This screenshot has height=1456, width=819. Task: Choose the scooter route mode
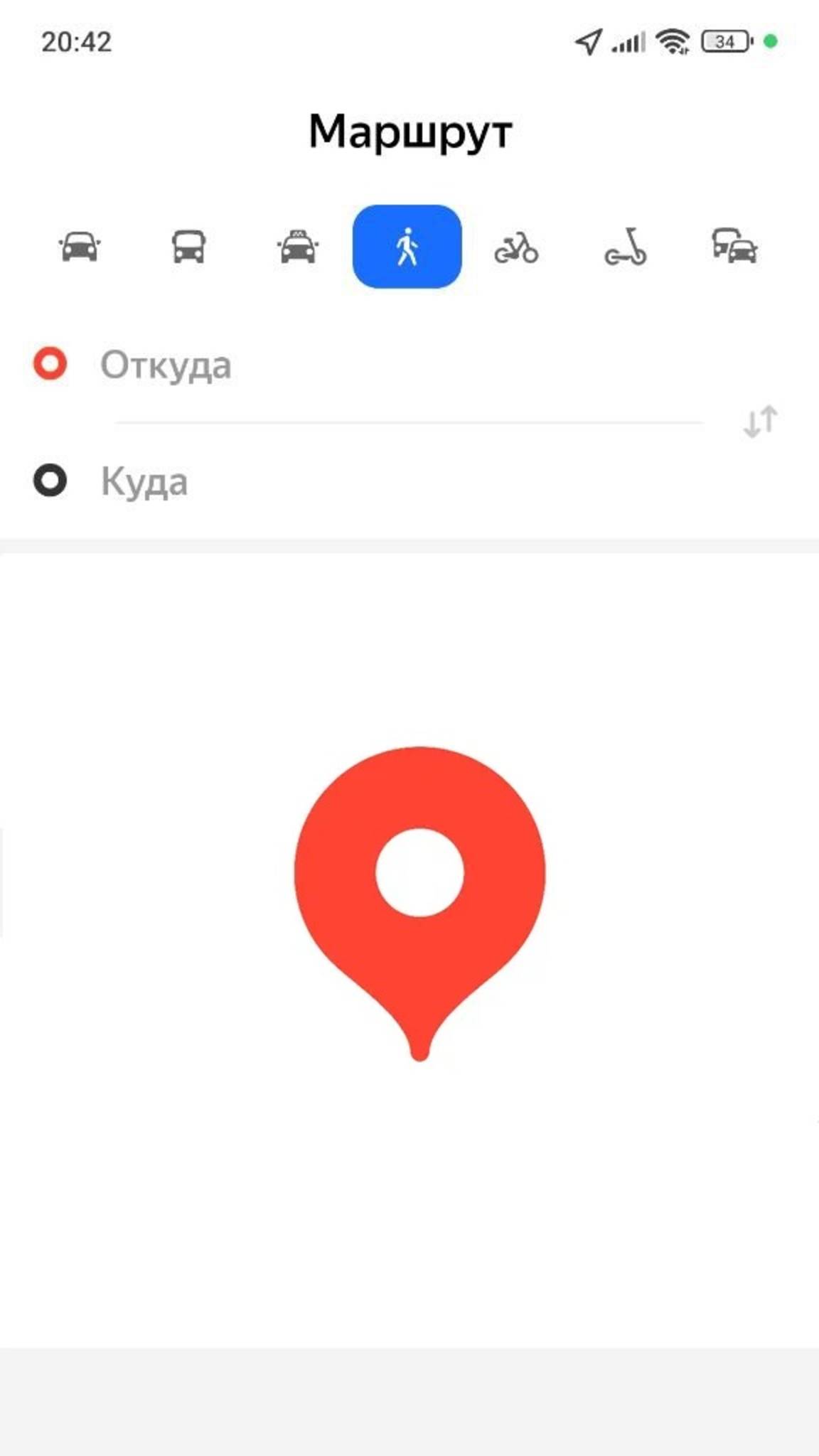pyautogui.click(x=626, y=247)
